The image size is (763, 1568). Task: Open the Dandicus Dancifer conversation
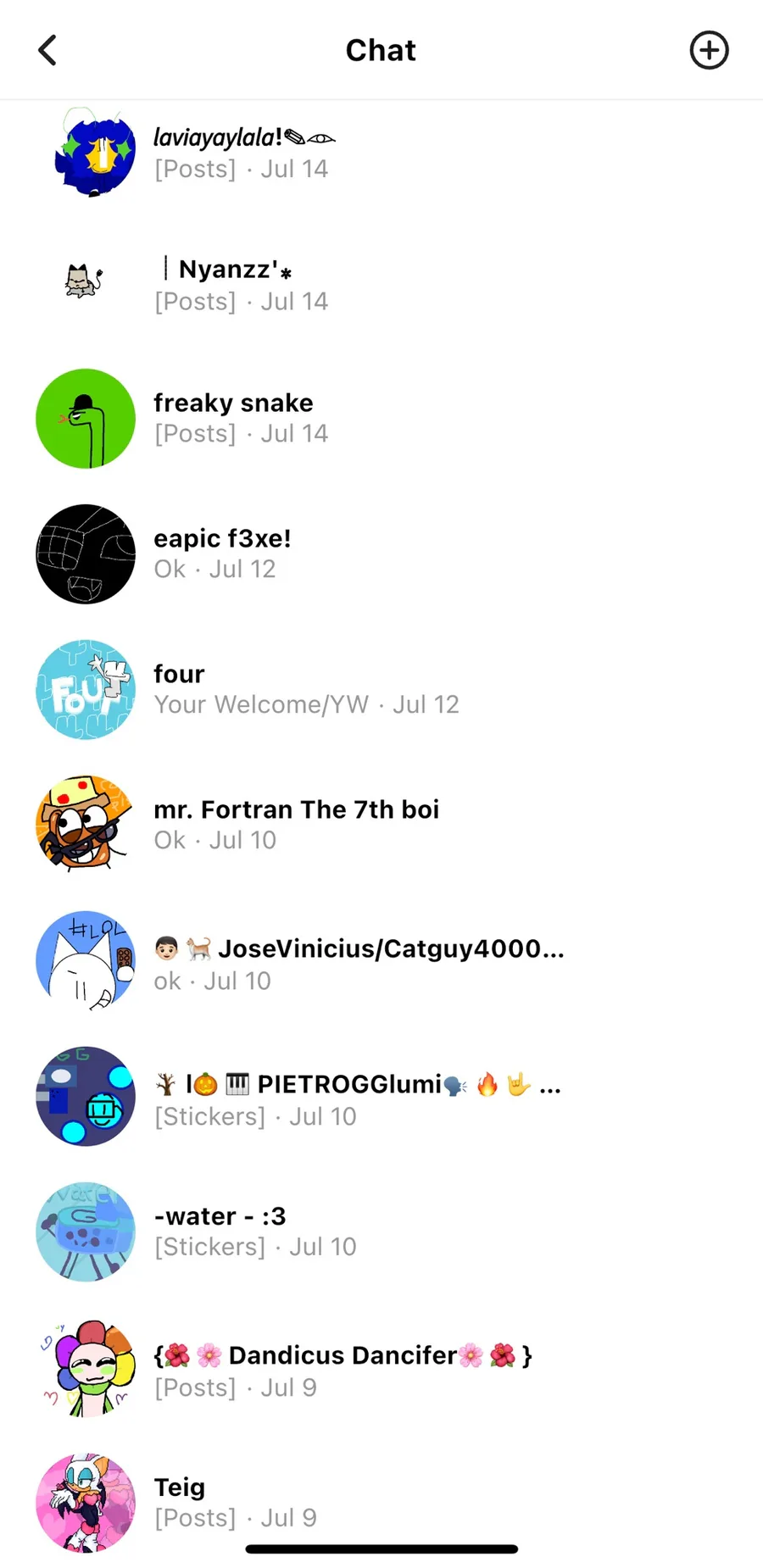(381, 1369)
